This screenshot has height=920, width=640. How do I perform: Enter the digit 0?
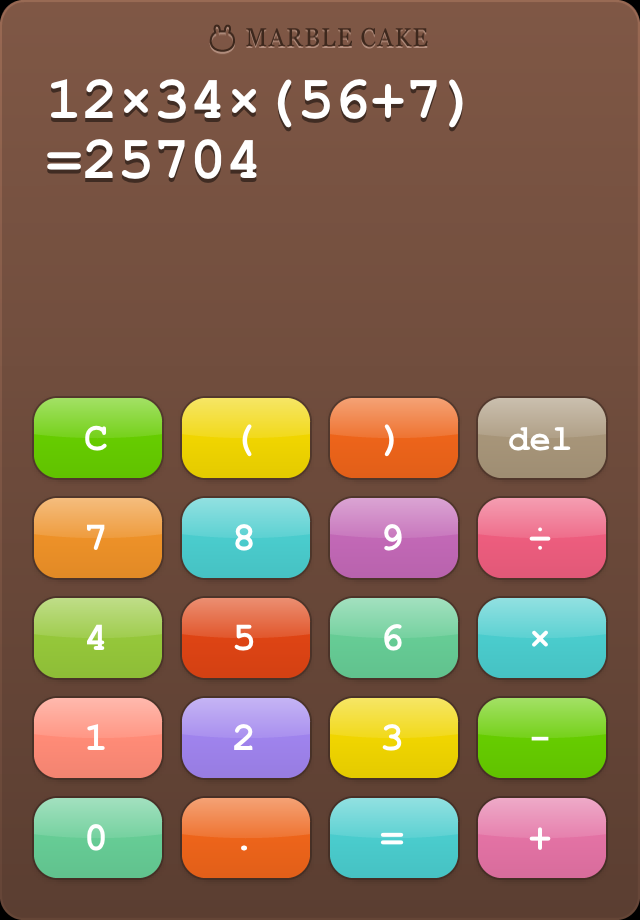98,838
